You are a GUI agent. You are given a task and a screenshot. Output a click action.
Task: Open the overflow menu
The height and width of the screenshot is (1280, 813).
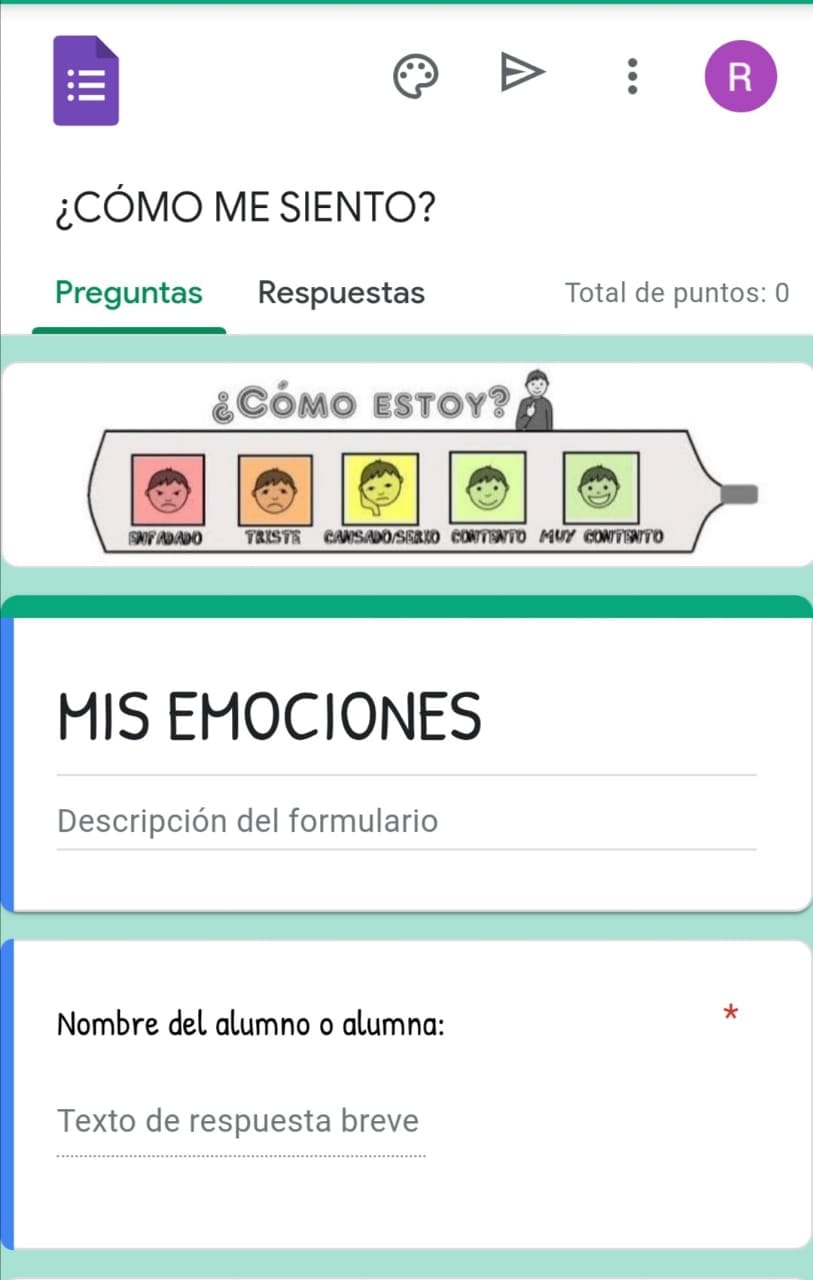click(631, 76)
